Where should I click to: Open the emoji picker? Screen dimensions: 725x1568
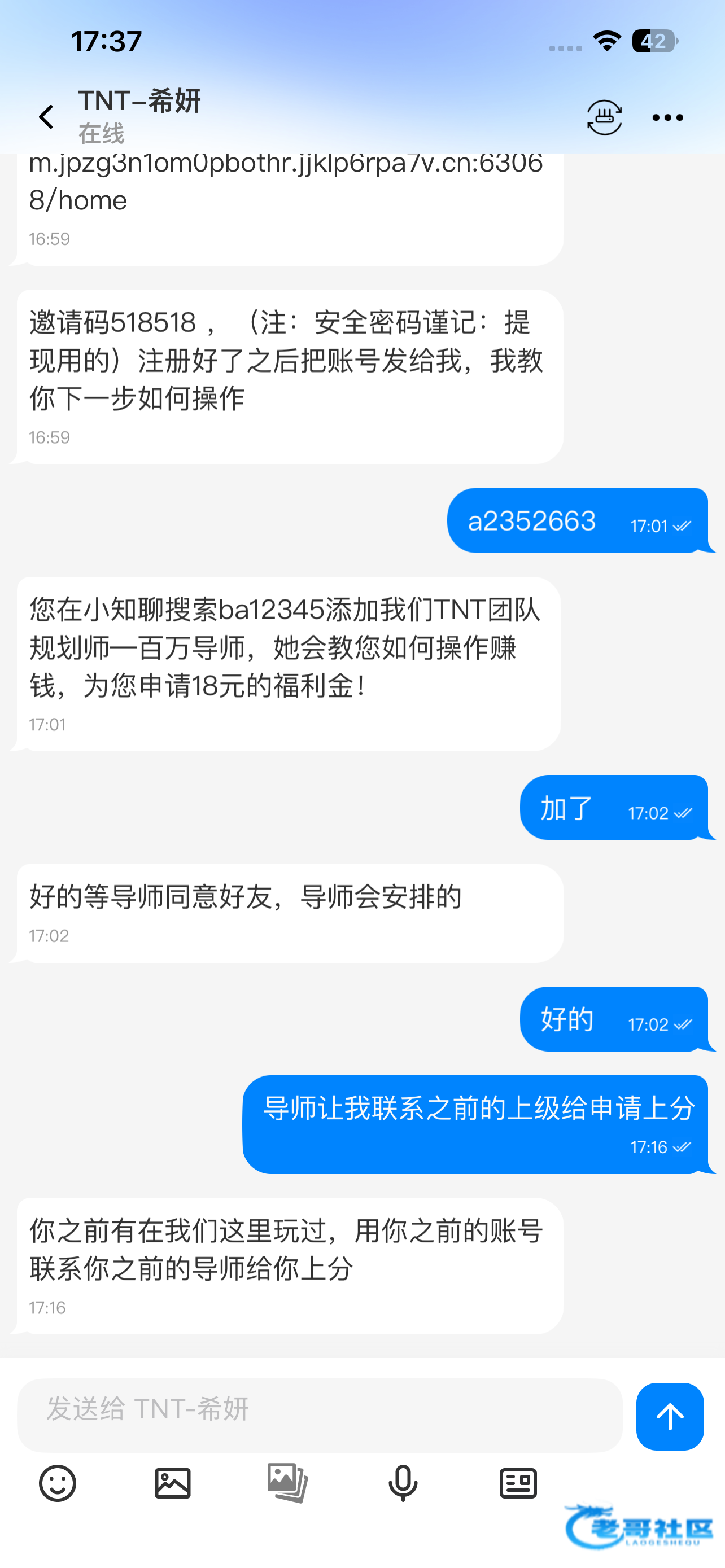tap(58, 1483)
